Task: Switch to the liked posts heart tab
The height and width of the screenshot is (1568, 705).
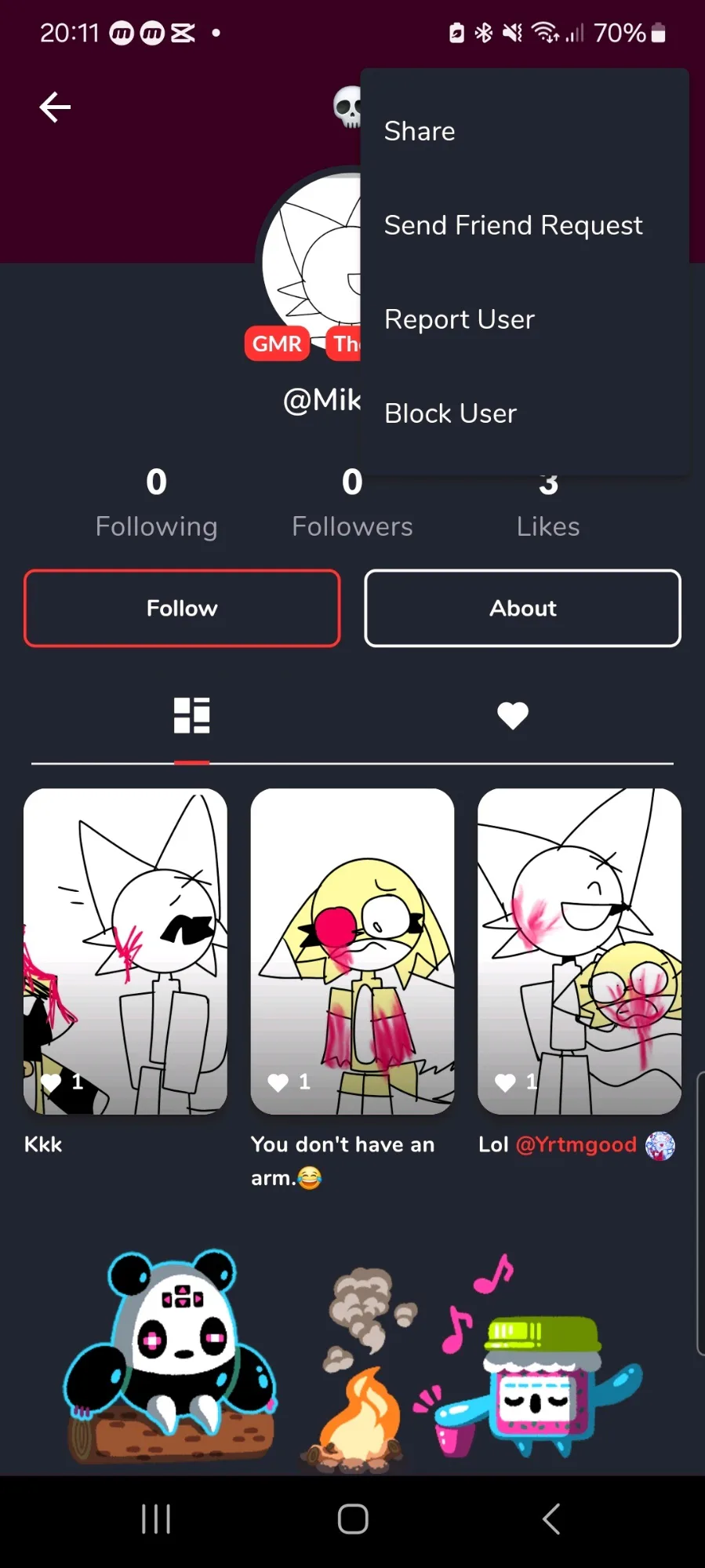Action: pyautogui.click(x=513, y=715)
